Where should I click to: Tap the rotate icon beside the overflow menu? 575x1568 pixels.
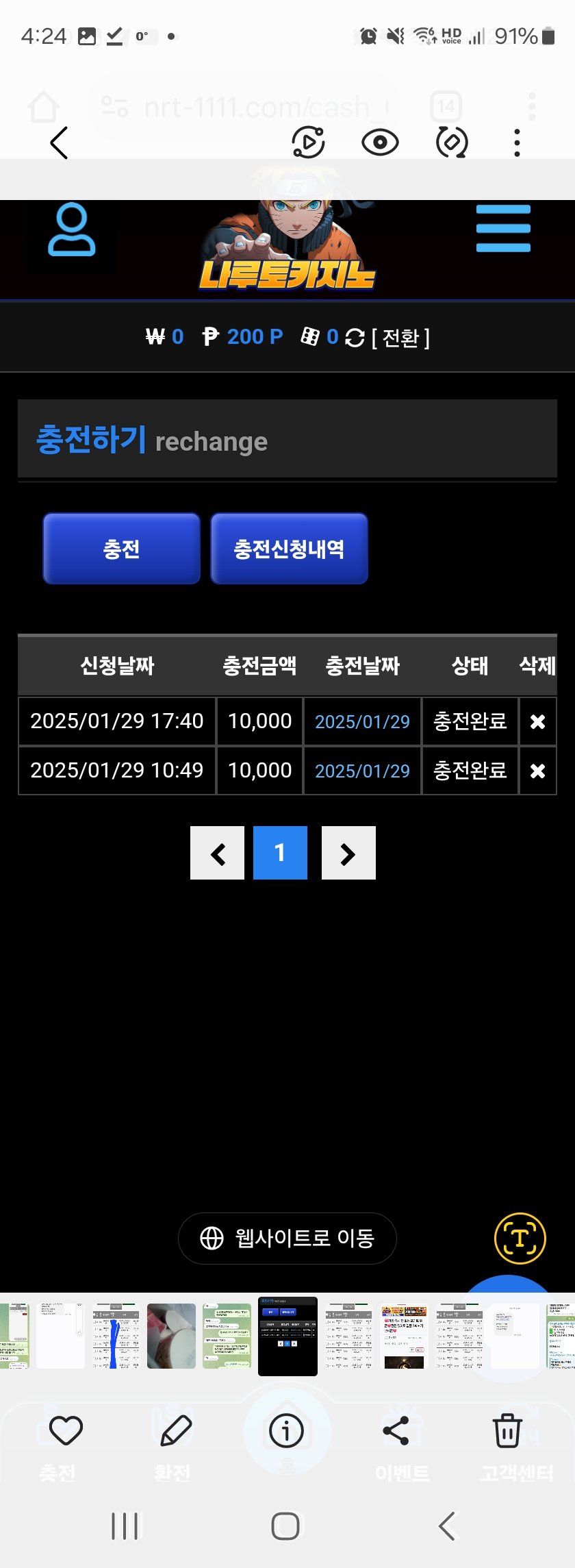452,143
